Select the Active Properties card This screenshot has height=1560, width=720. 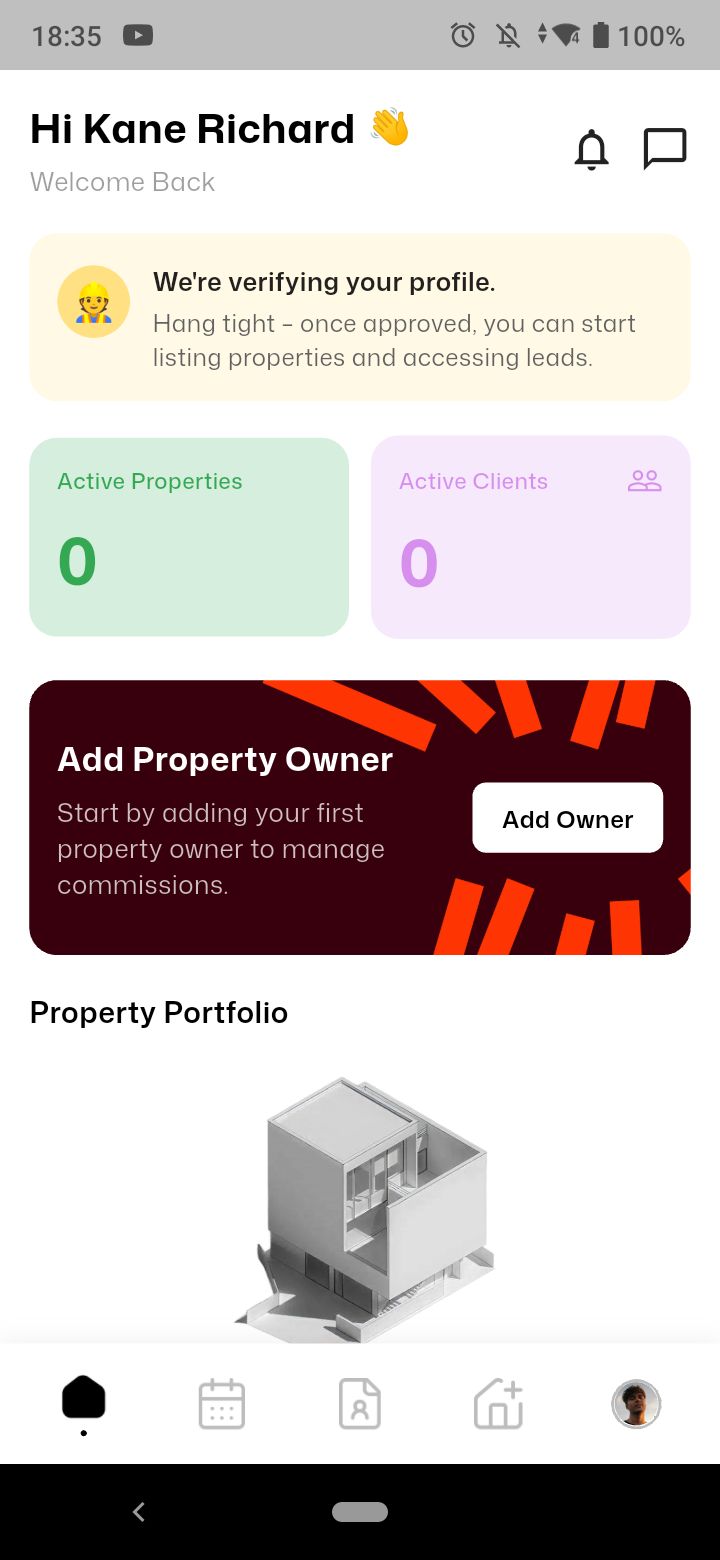[x=189, y=536]
